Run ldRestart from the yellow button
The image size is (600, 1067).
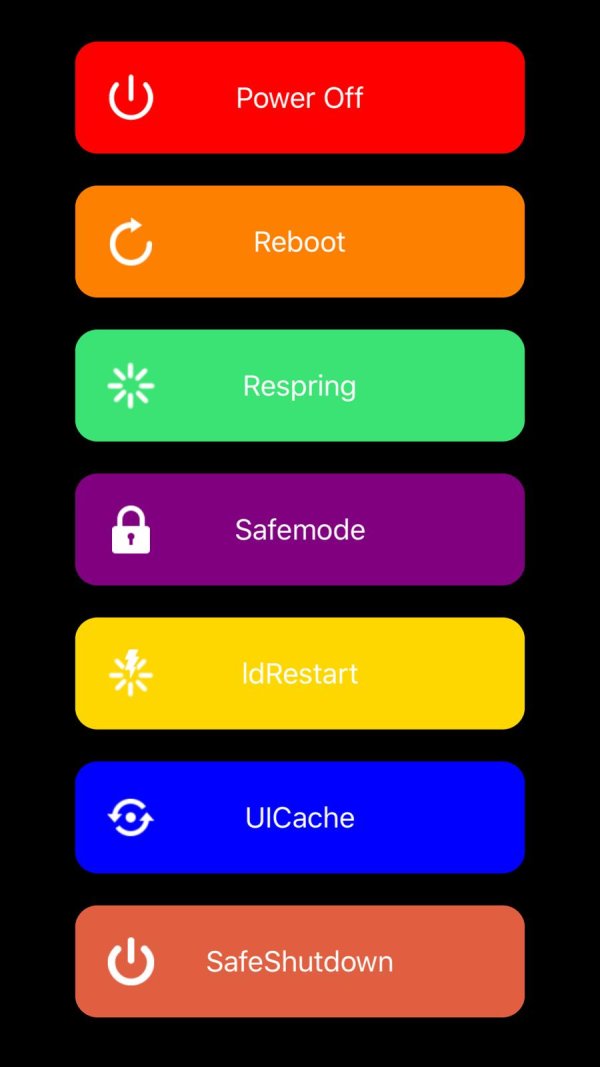coord(299,674)
